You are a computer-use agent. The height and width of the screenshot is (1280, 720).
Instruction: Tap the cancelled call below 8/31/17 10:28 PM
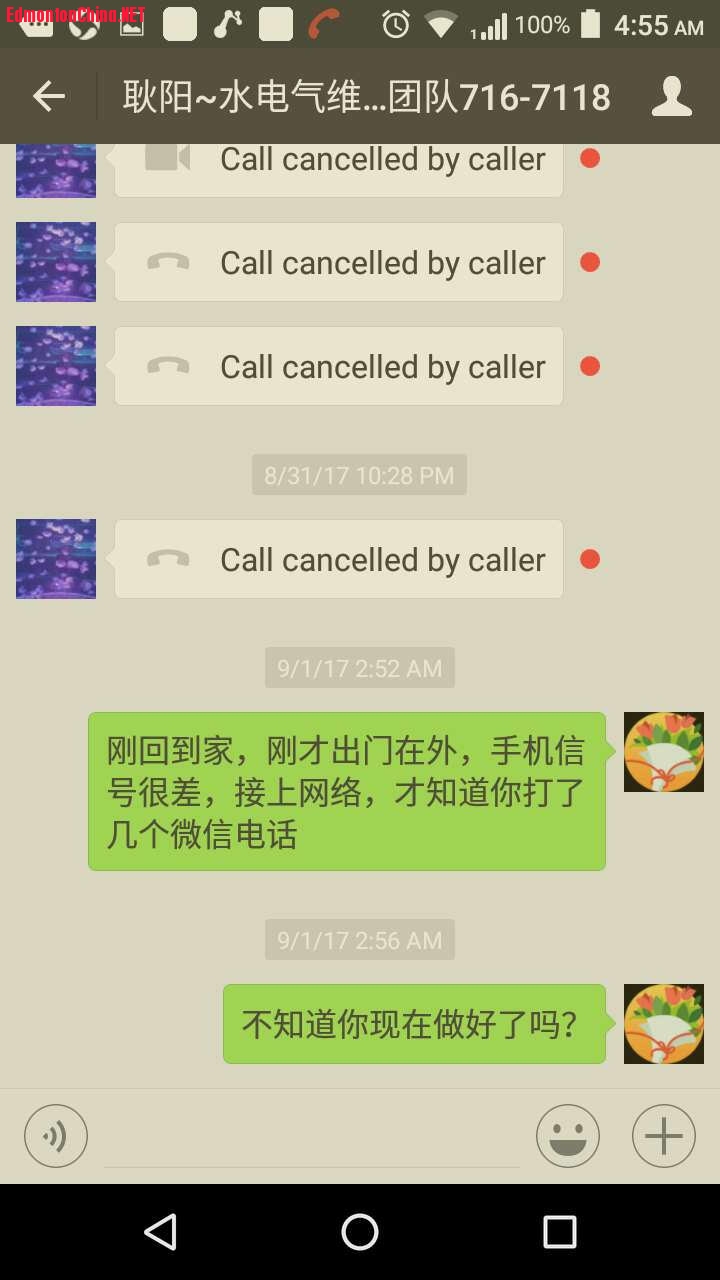click(x=338, y=559)
